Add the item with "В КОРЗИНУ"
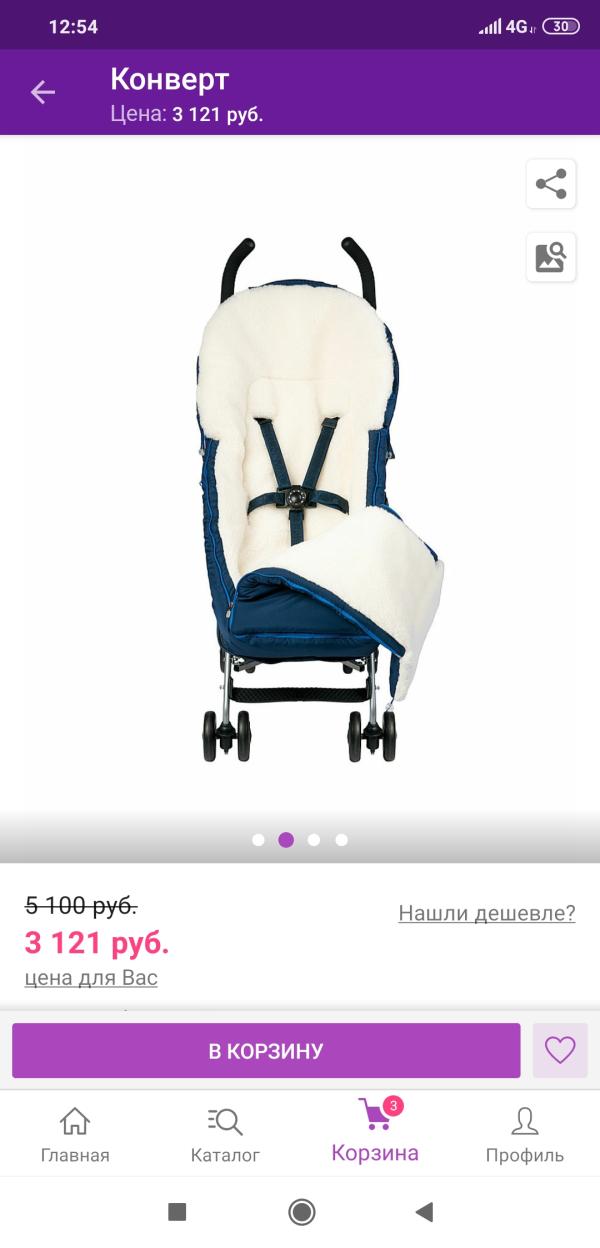This screenshot has width=600, height=1248. click(266, 1051)
